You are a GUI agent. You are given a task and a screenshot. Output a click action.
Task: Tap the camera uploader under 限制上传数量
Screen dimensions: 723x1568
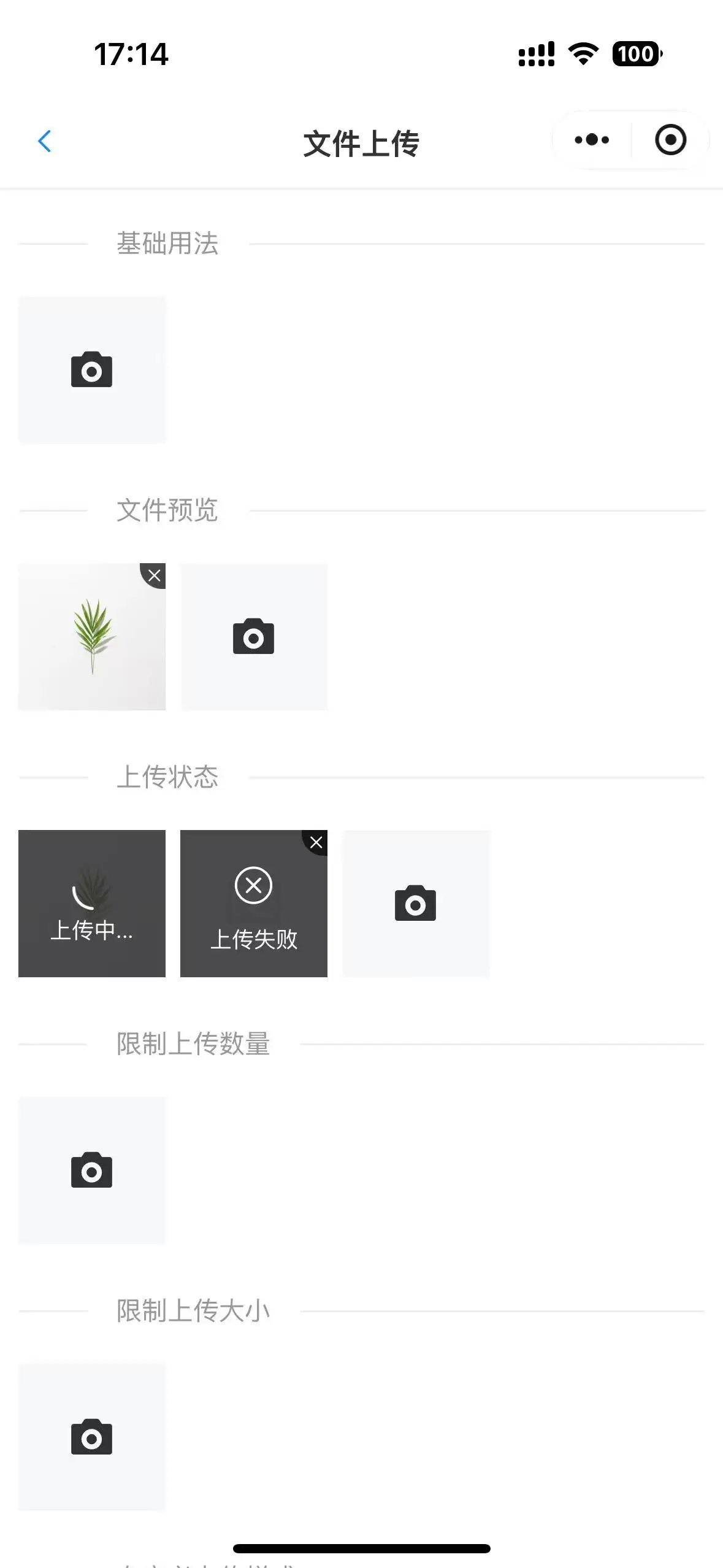(x=92, y=1170)
